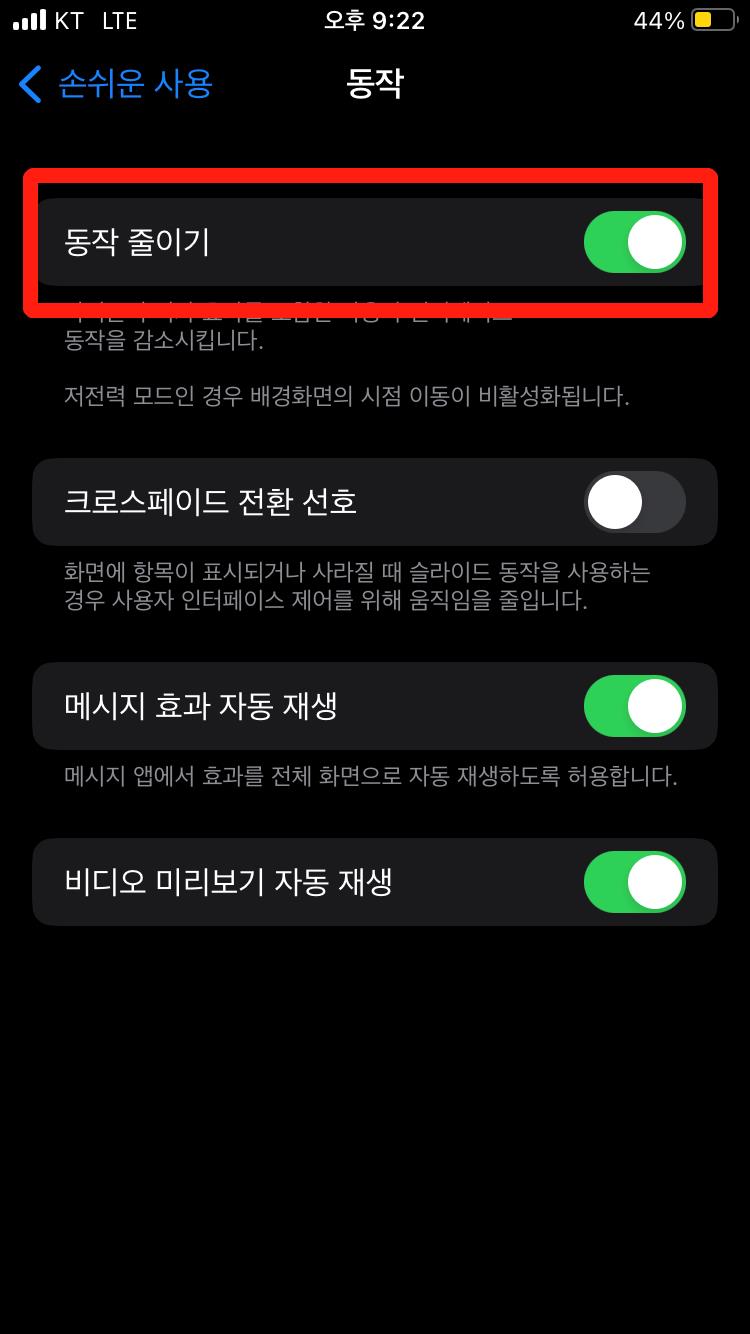Turn off the 동작 줄이기 switch
Viewport: 750px width, 1334px height.
[x=634, y=242]
